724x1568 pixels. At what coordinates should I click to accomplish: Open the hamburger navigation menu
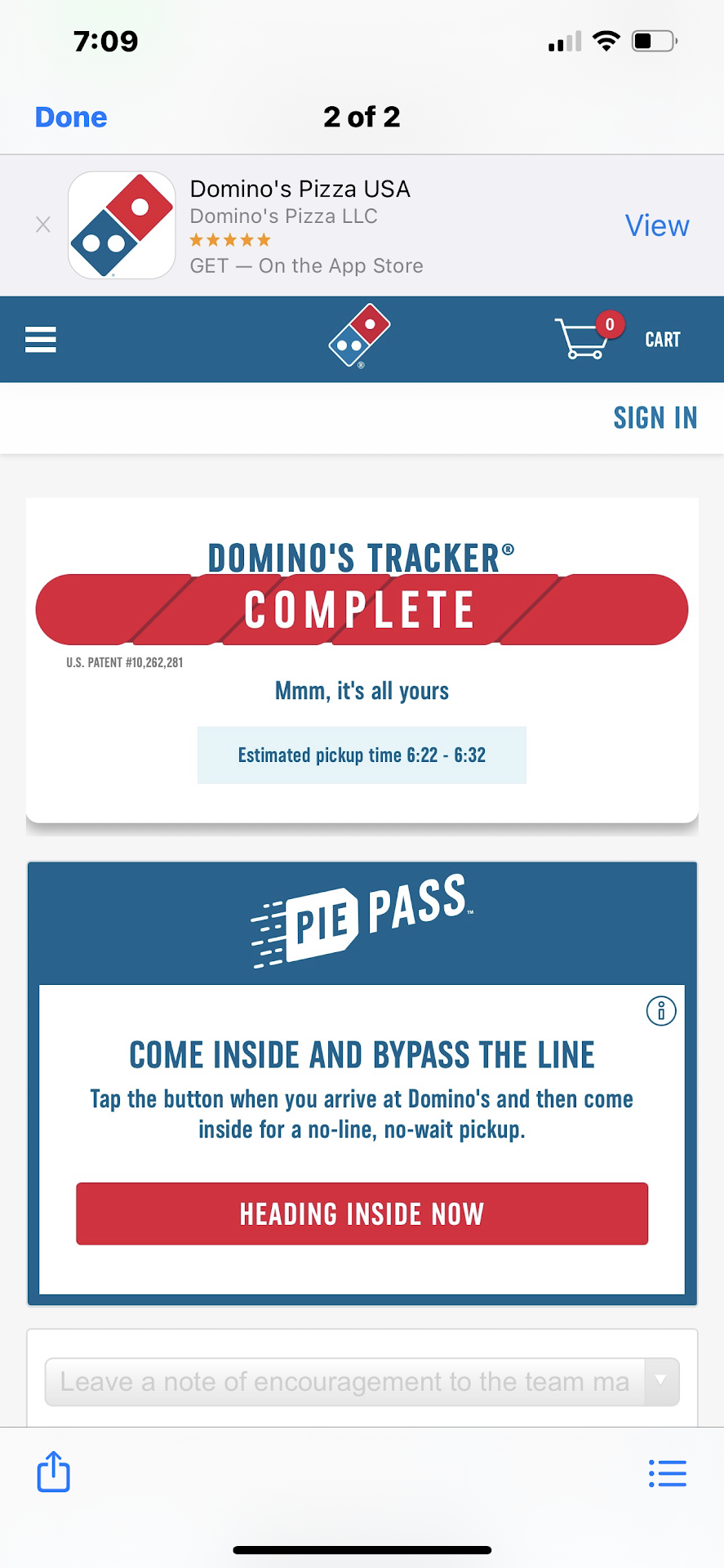click(41, 339)
